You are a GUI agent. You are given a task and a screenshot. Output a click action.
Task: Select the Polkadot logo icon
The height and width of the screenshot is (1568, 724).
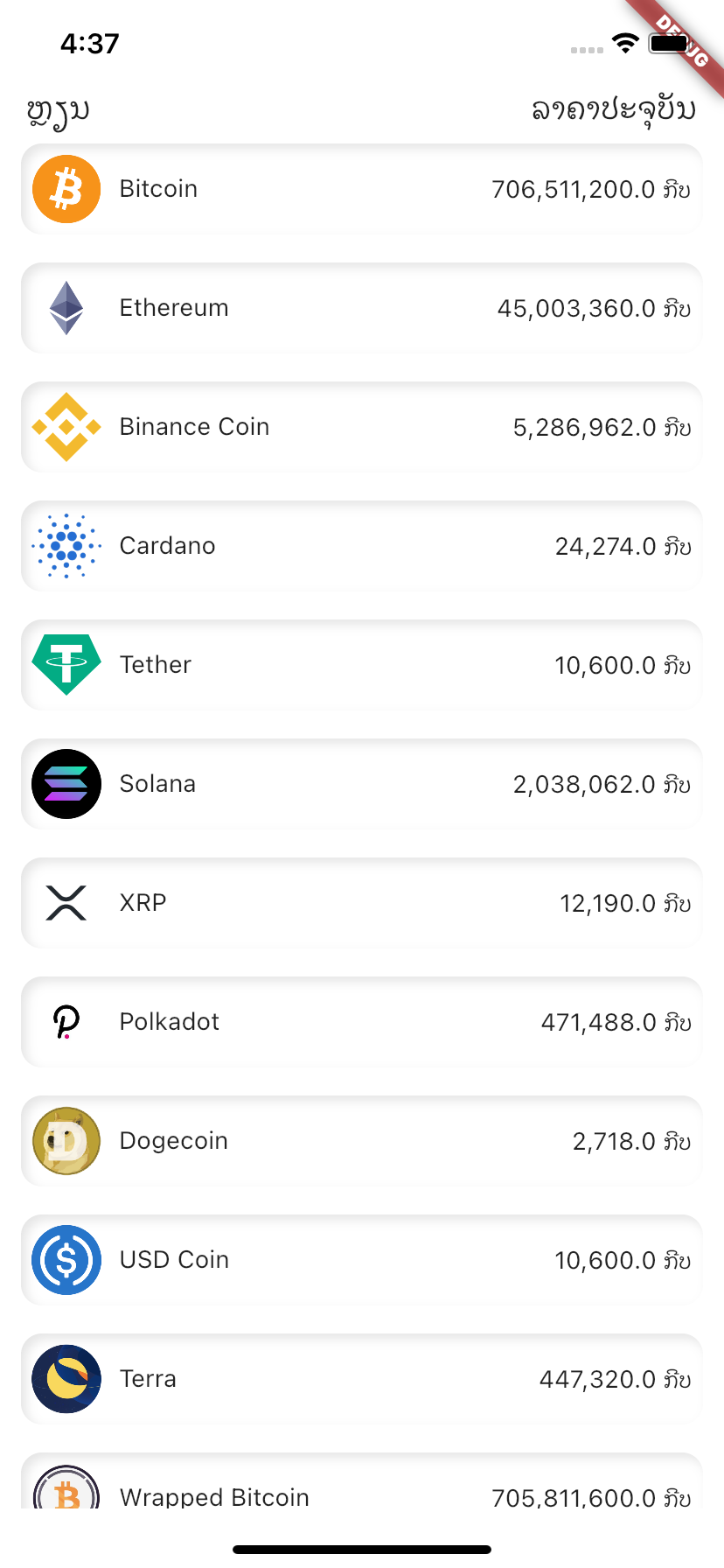point(66,1021)
